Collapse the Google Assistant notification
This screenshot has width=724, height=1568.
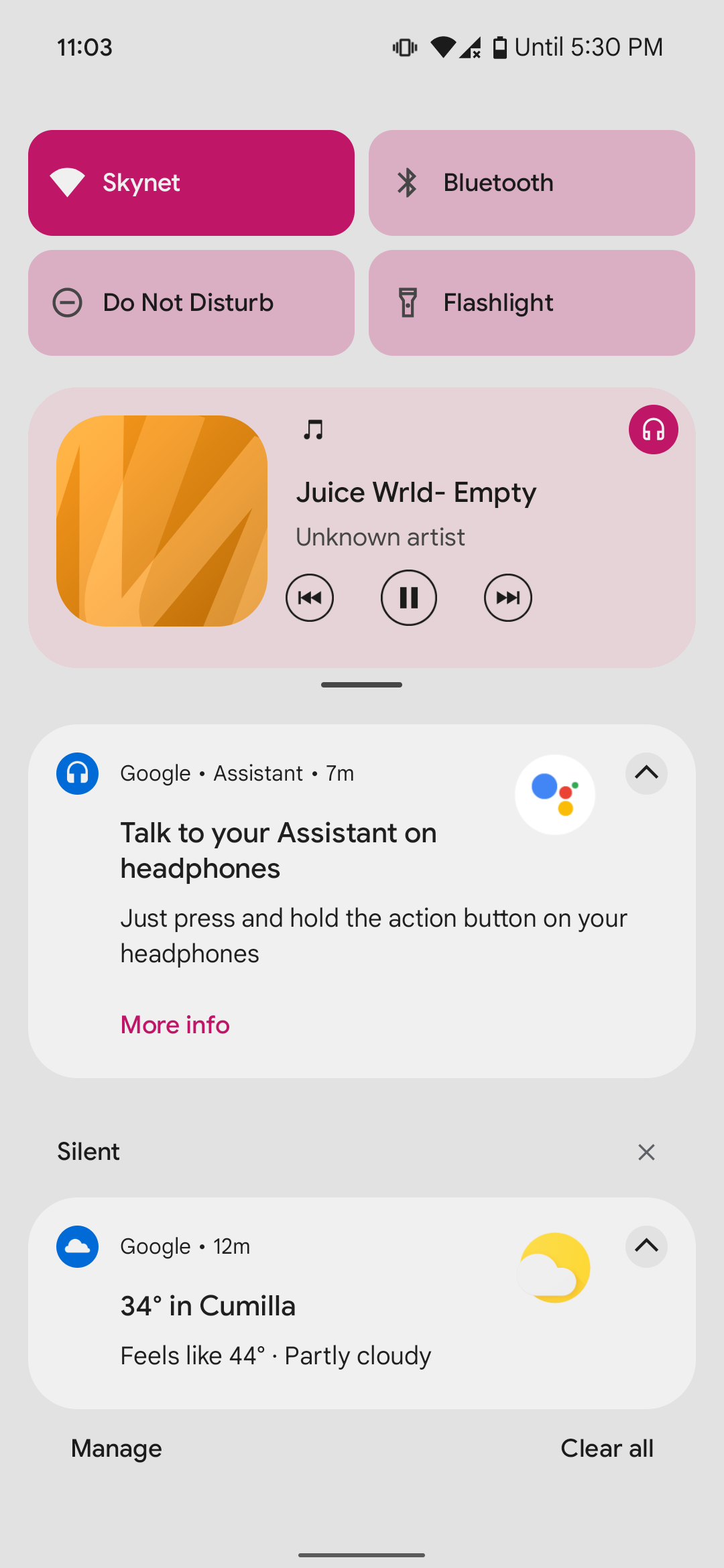tap(646, 773)
